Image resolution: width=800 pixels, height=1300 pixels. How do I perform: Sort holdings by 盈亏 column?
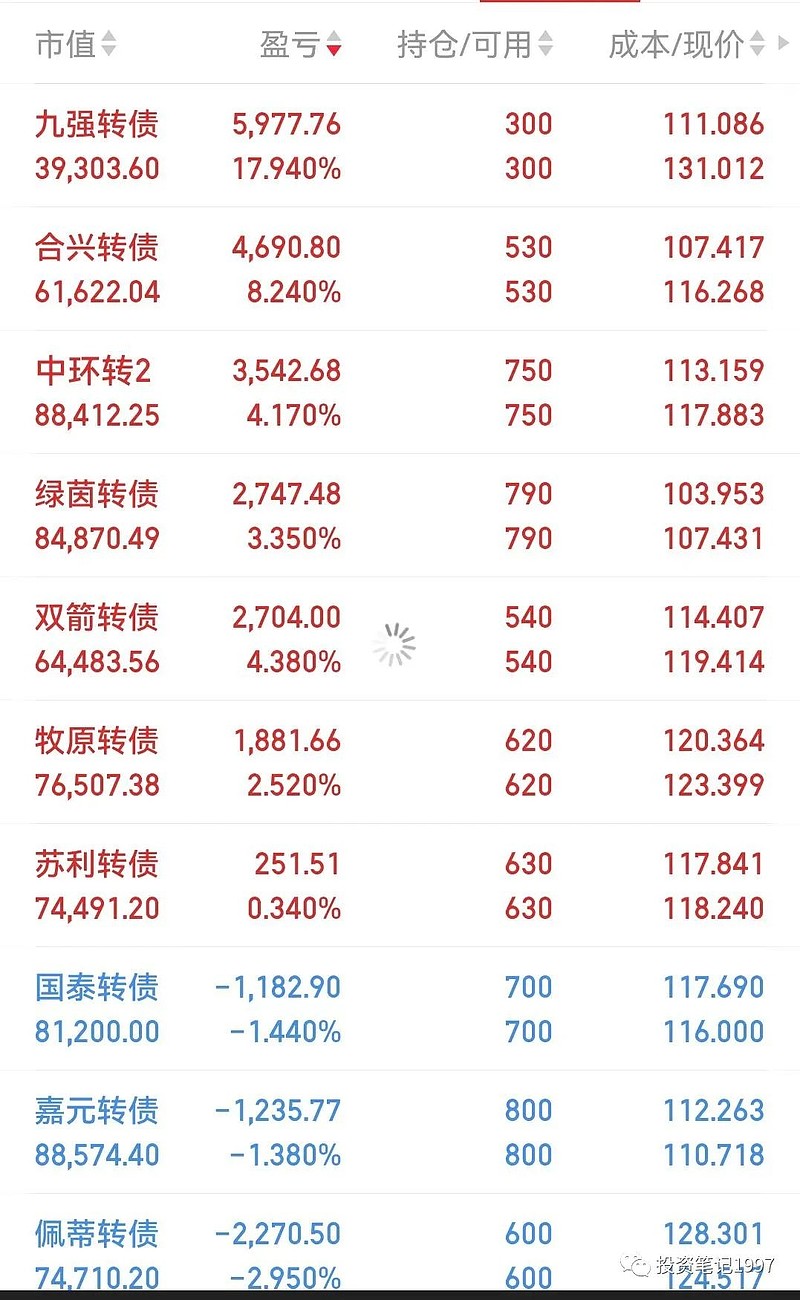coord(300,44)
